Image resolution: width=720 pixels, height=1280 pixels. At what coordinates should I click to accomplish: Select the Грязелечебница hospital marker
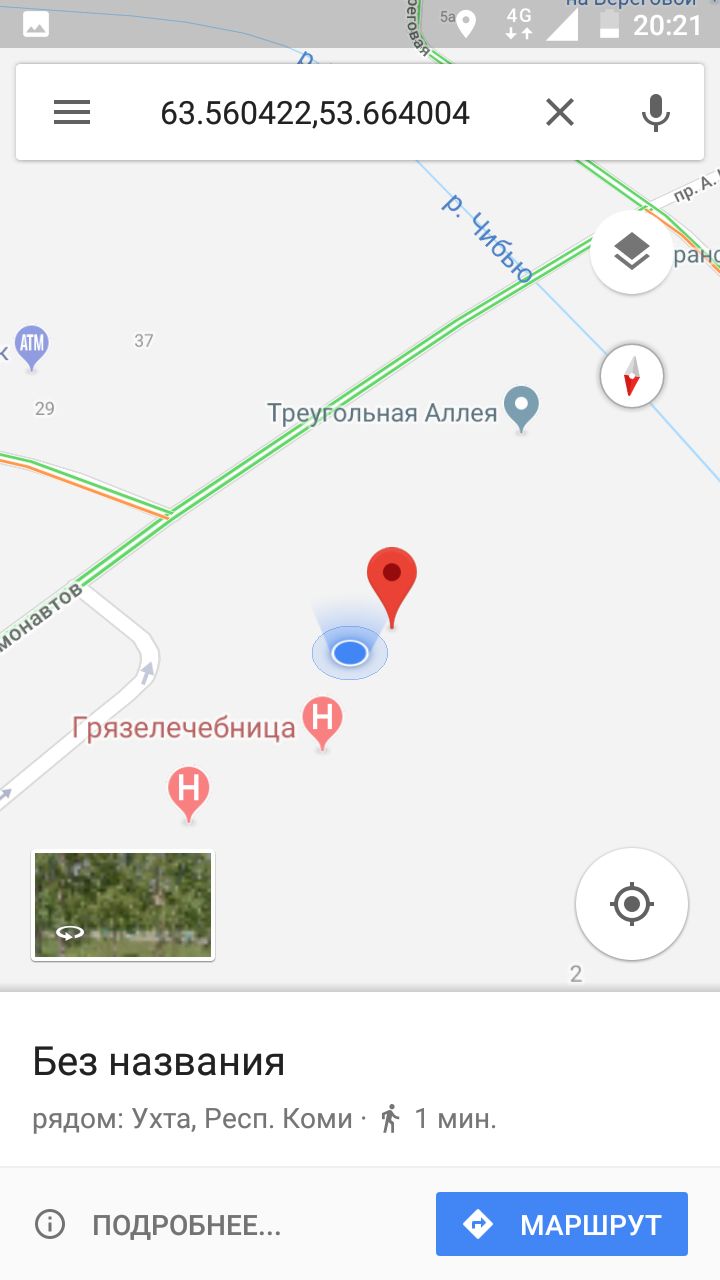[x=322, y=721]
